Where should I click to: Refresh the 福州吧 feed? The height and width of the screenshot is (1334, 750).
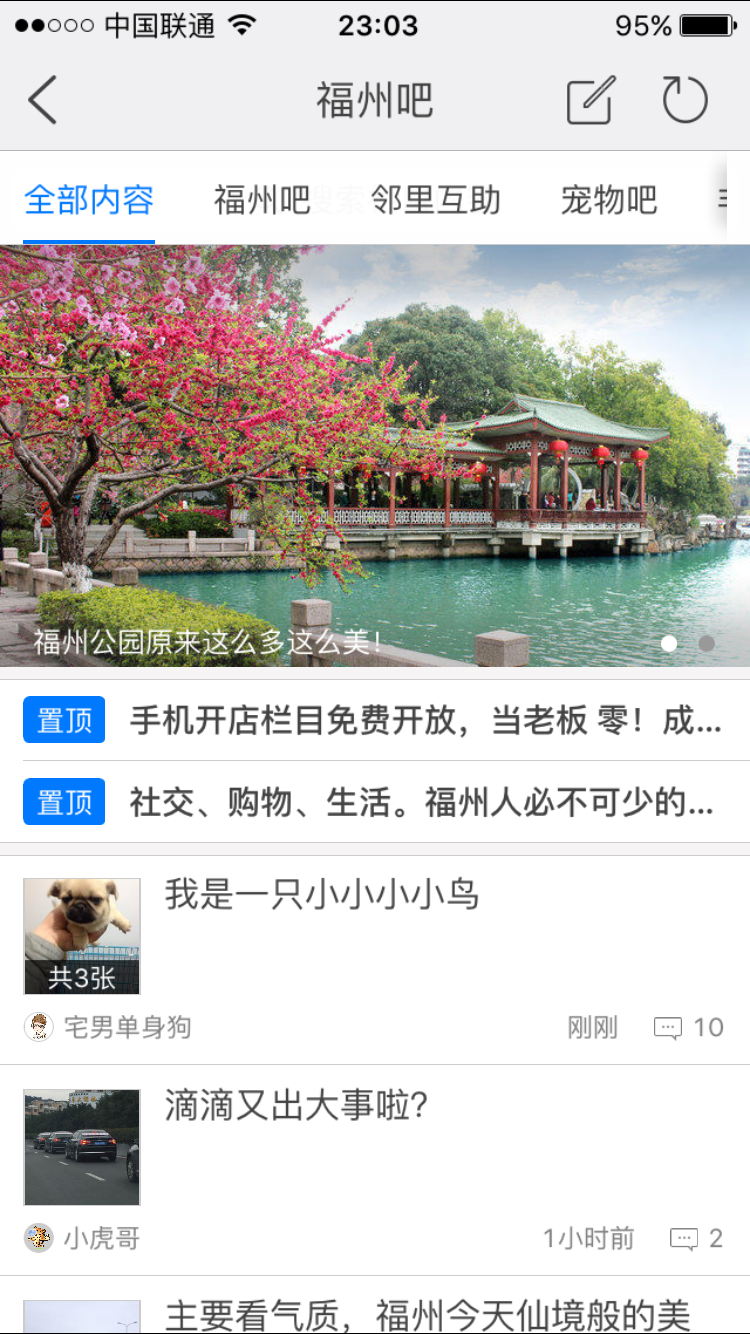(685, 100)
